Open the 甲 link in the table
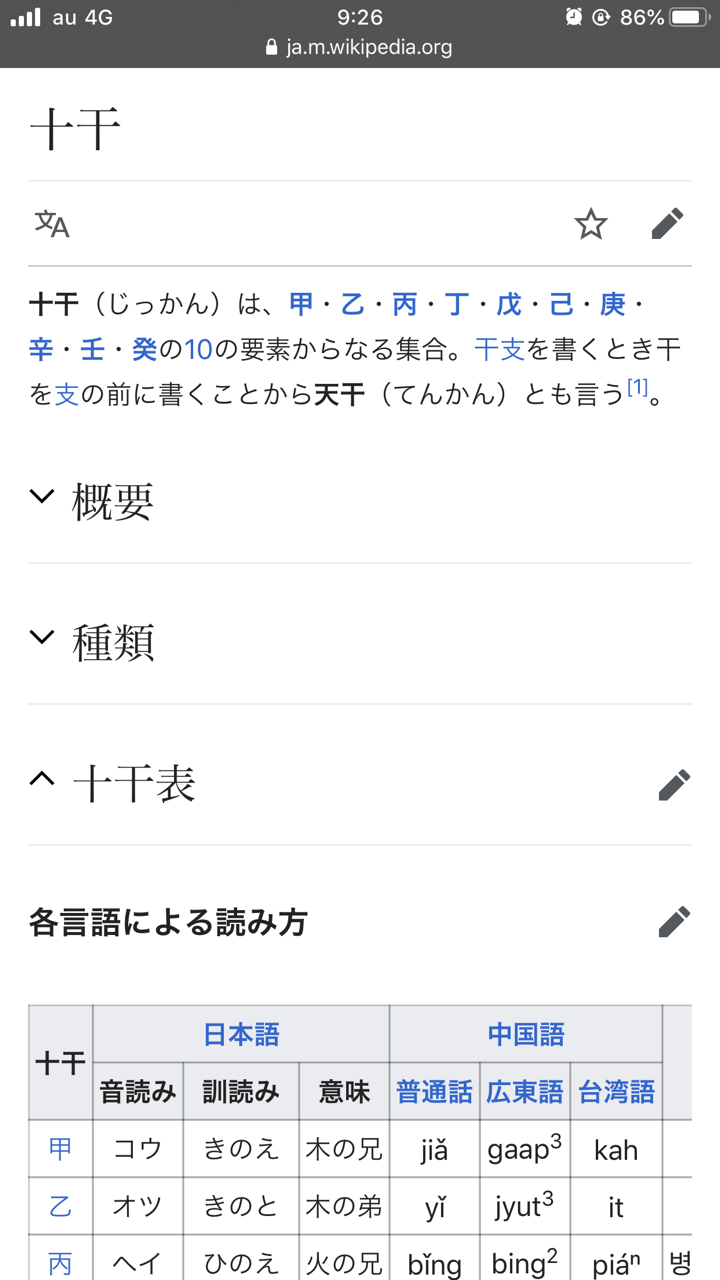 pos(60,1149)
